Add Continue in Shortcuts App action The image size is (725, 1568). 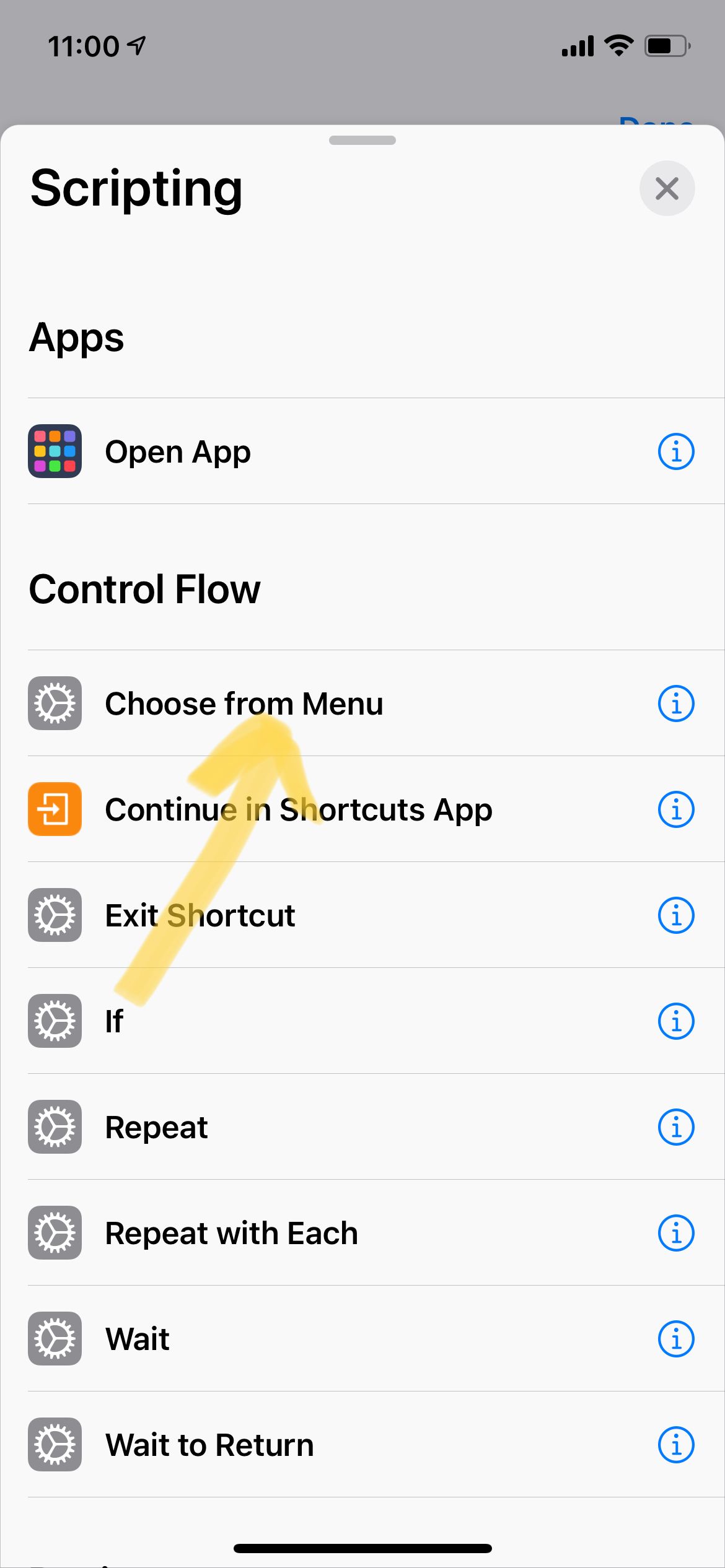pyautogui.click(x=298, y=809)
